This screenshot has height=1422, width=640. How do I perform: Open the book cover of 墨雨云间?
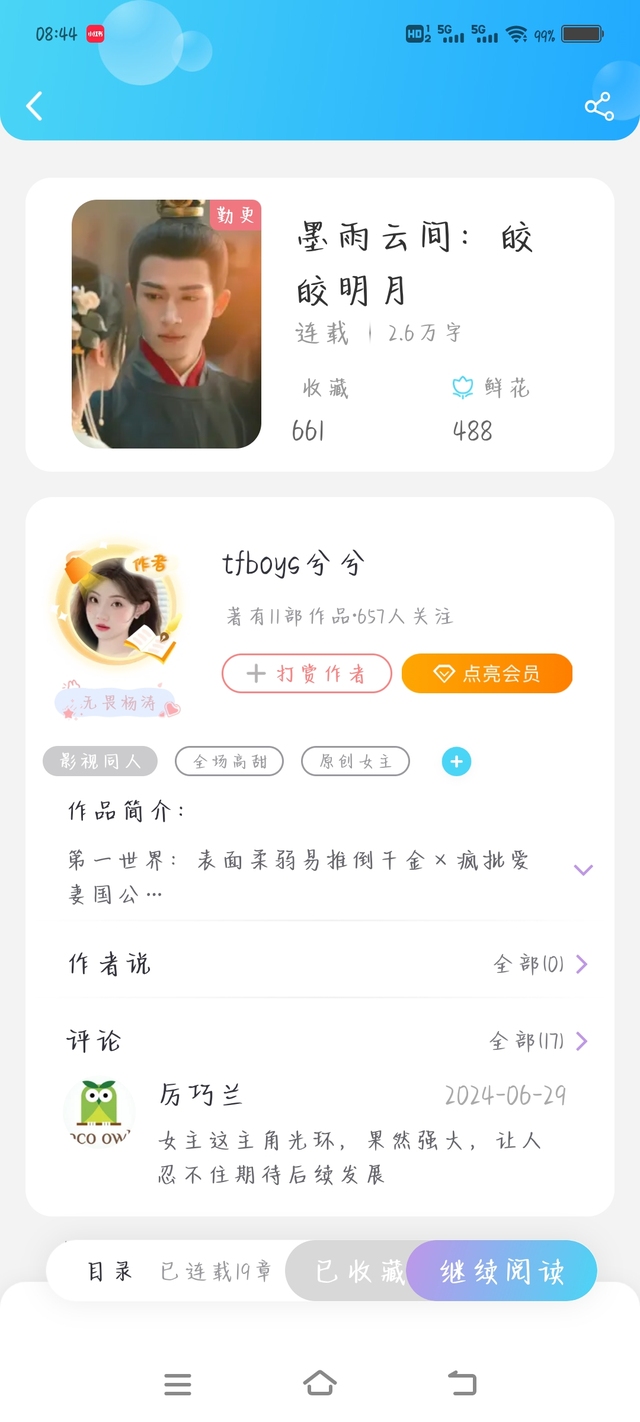point(167,324)
